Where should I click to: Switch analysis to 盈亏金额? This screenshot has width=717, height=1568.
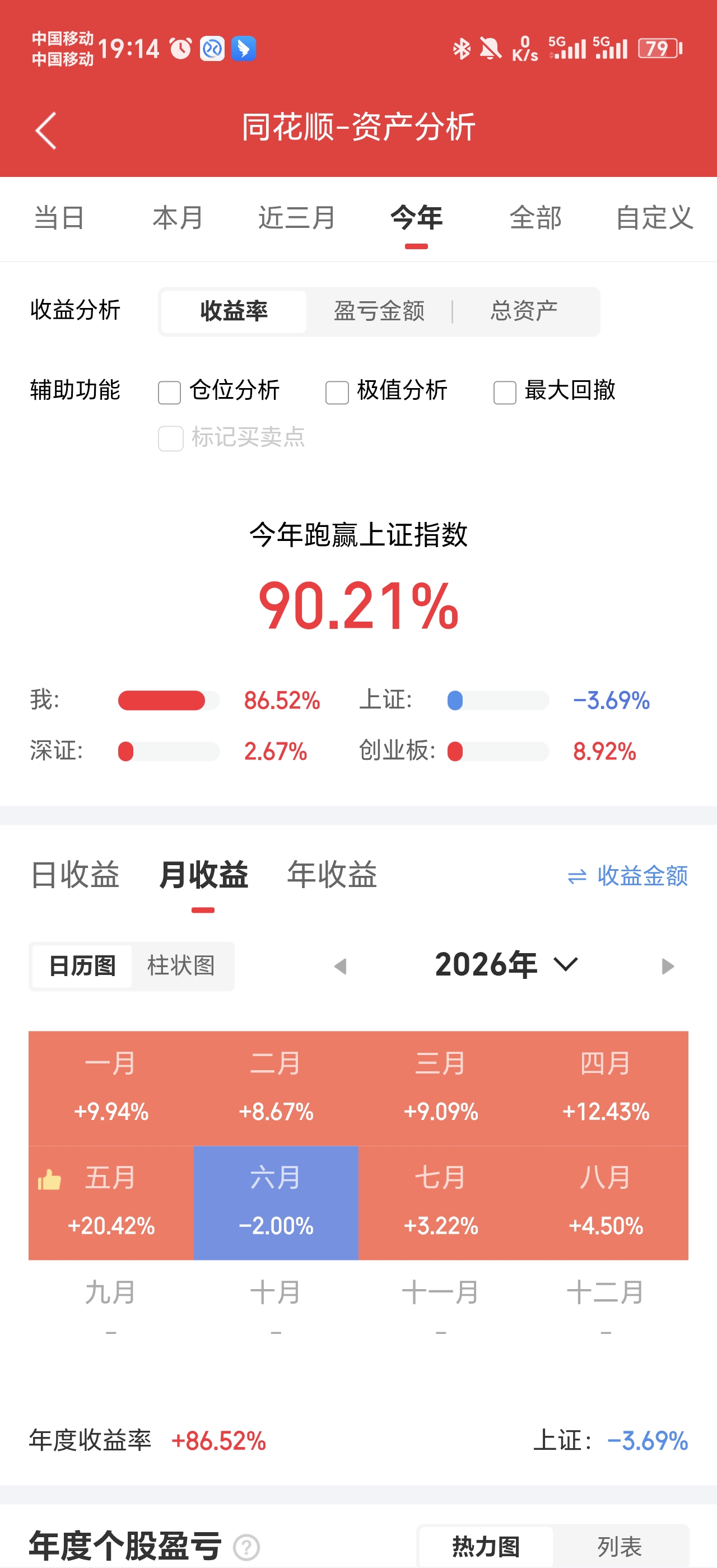click(379, 311)
